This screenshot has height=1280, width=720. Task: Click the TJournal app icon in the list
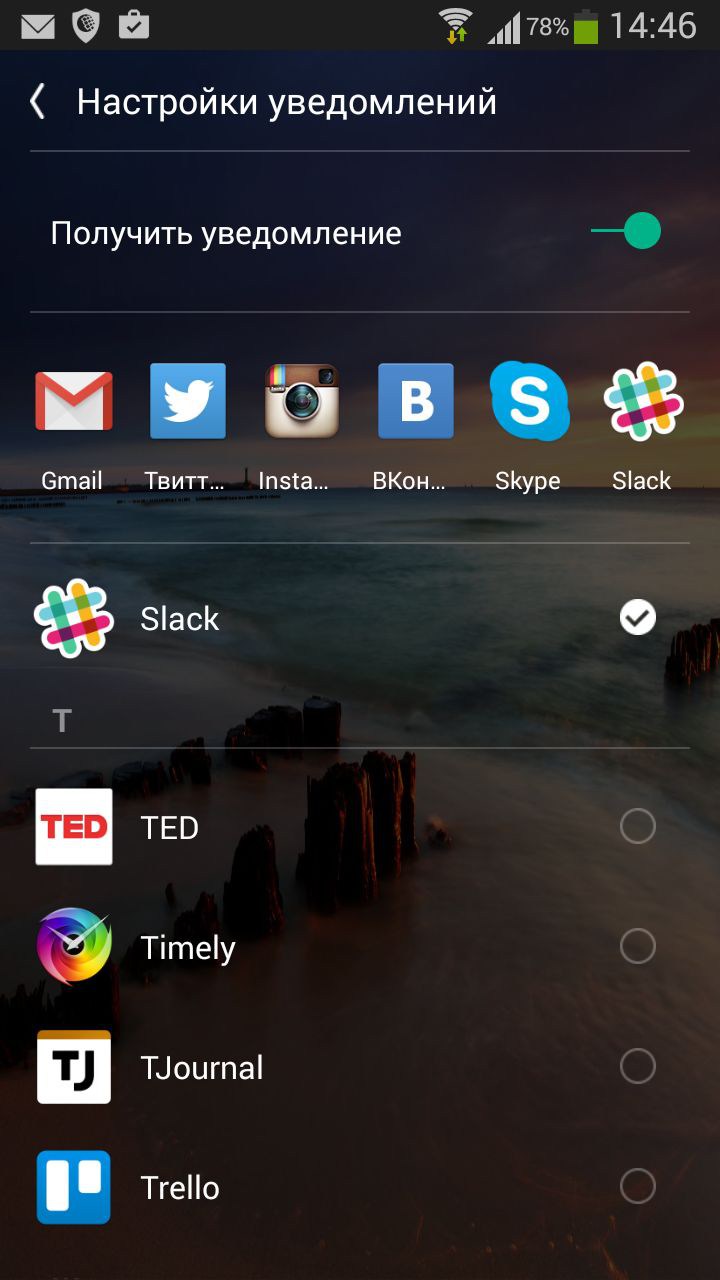point(73,1067)
